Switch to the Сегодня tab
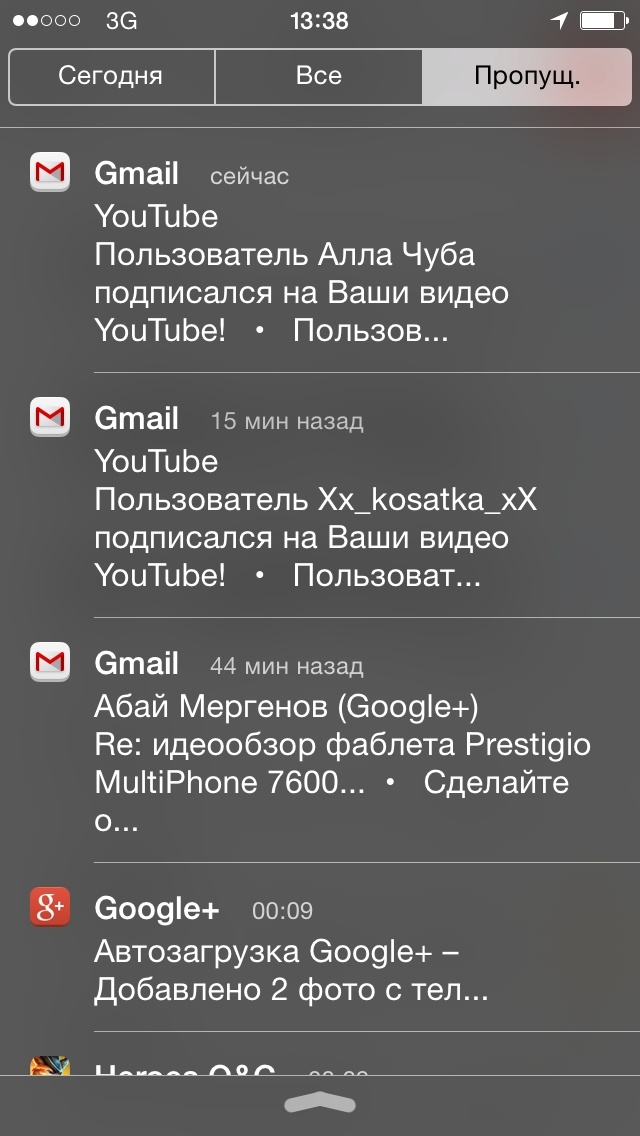 coord(112,76)
